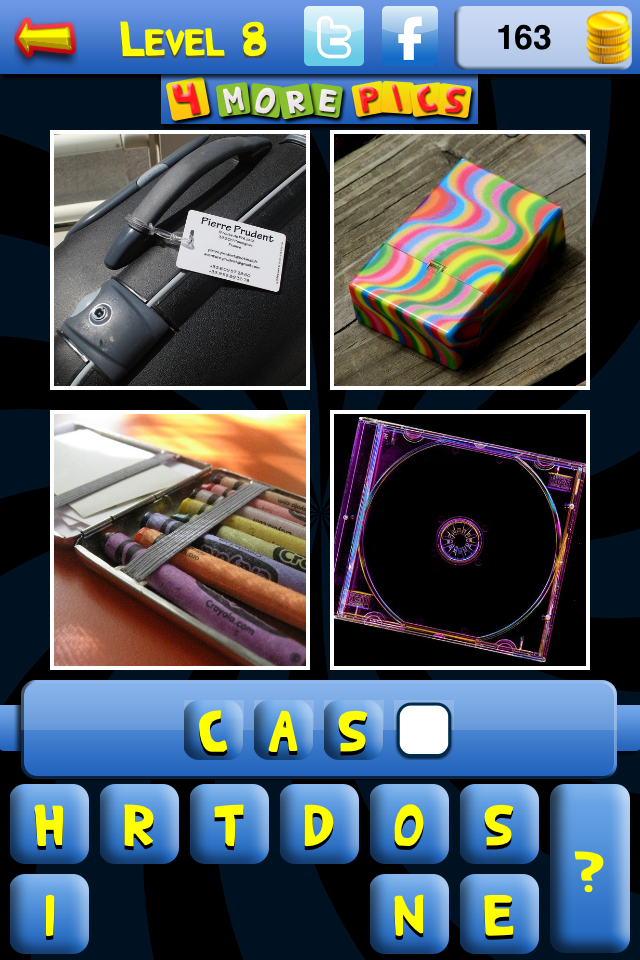
Task: Pick the letter N tile
Action: coord(409,913)
